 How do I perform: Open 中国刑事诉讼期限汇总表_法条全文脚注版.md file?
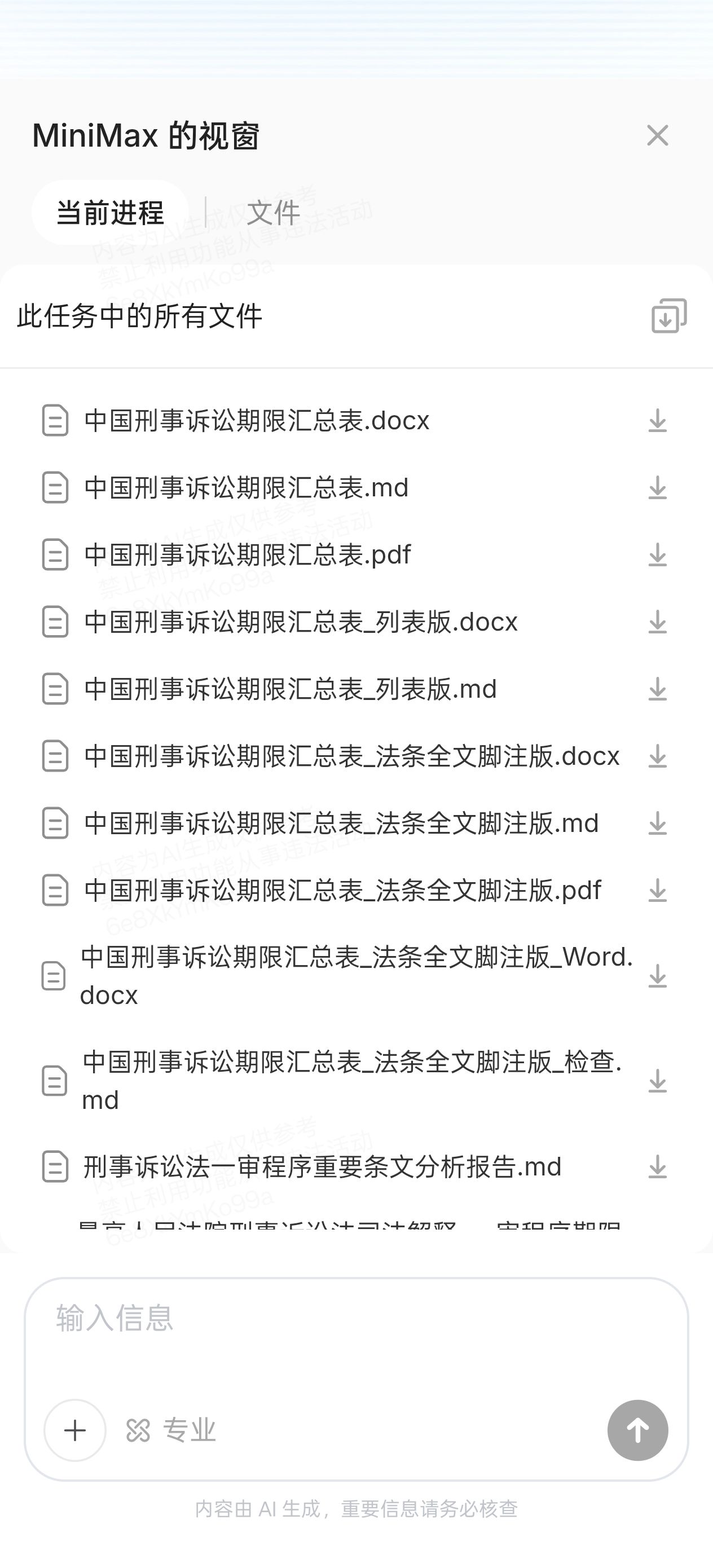(x=341, y=823)
